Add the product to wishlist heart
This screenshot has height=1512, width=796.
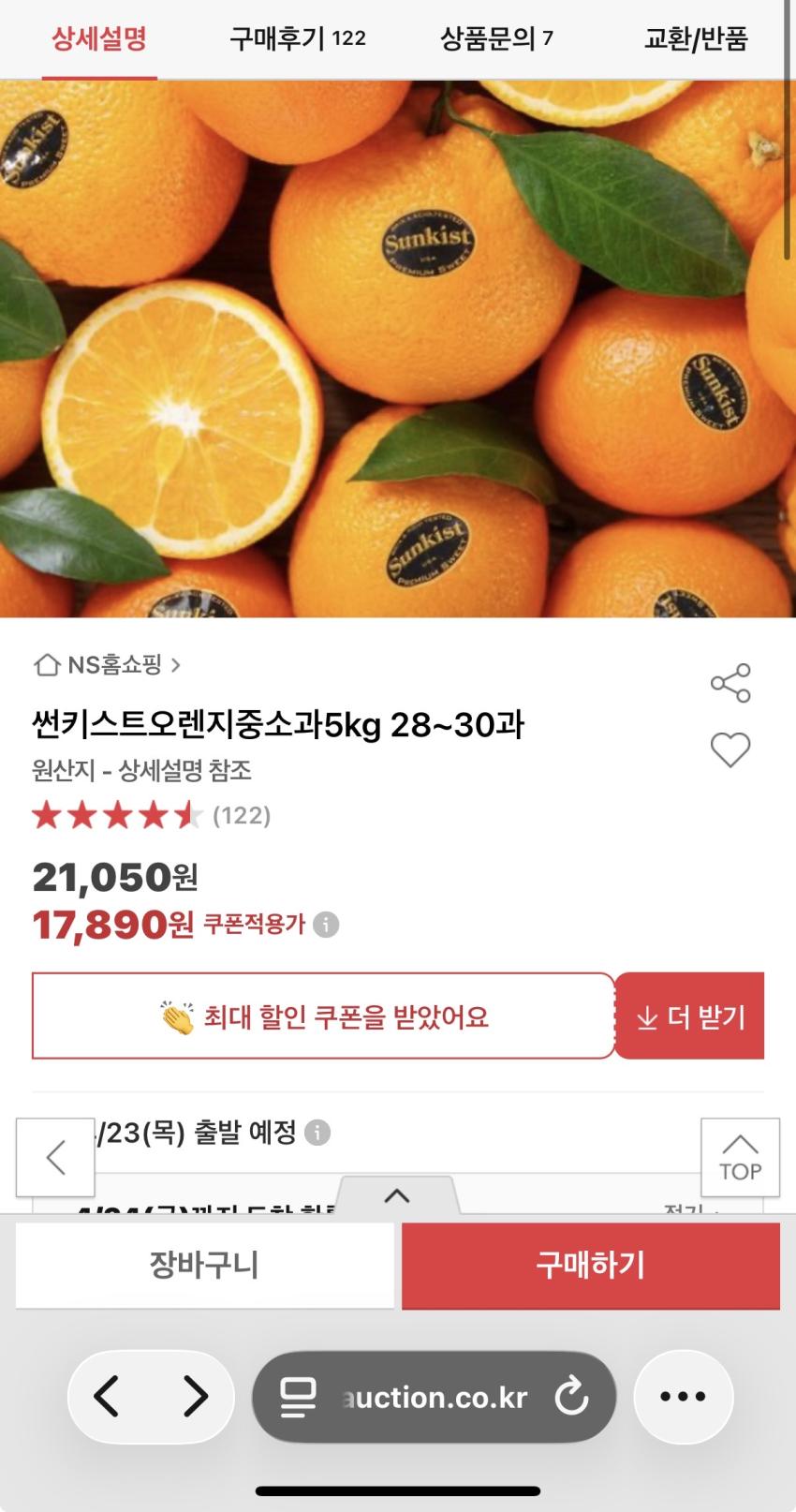(730, 749)
